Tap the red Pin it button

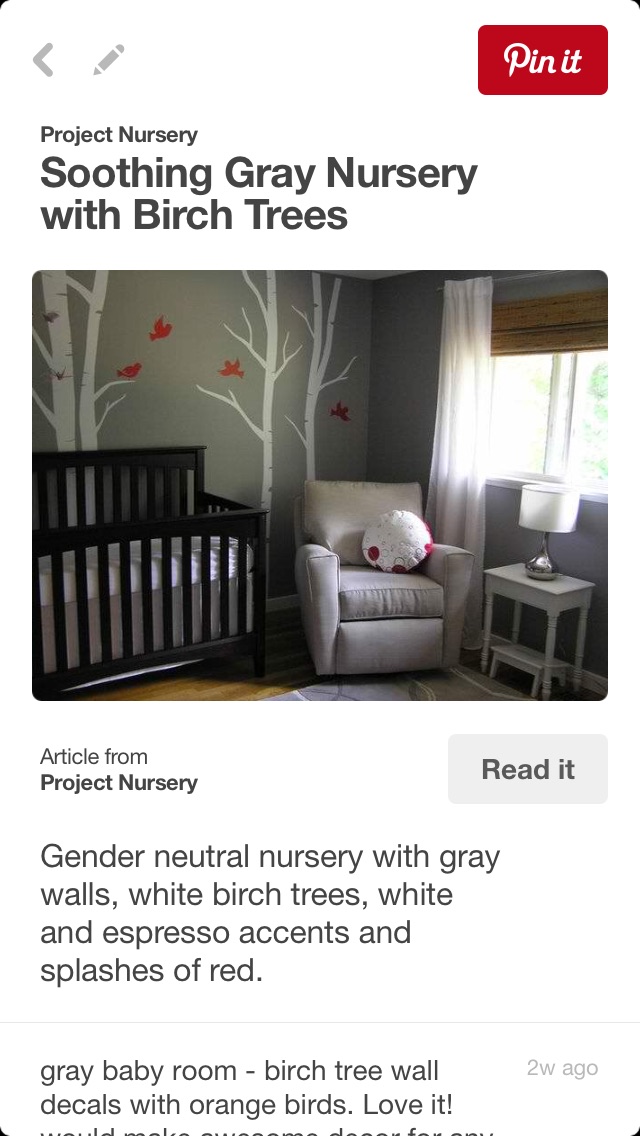pos(542,60)
